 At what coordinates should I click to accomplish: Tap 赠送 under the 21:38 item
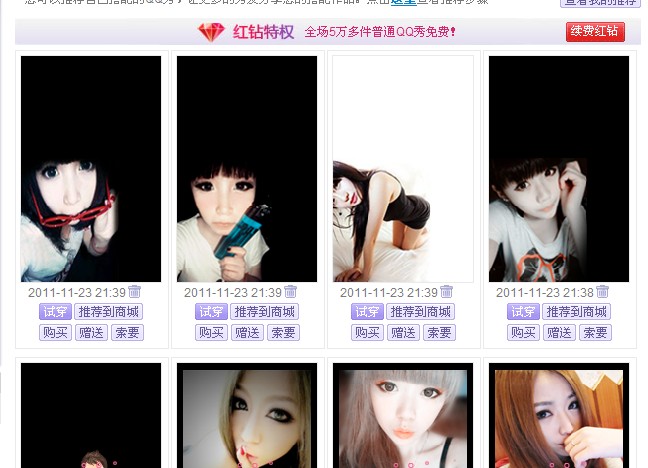click(559, 332)
